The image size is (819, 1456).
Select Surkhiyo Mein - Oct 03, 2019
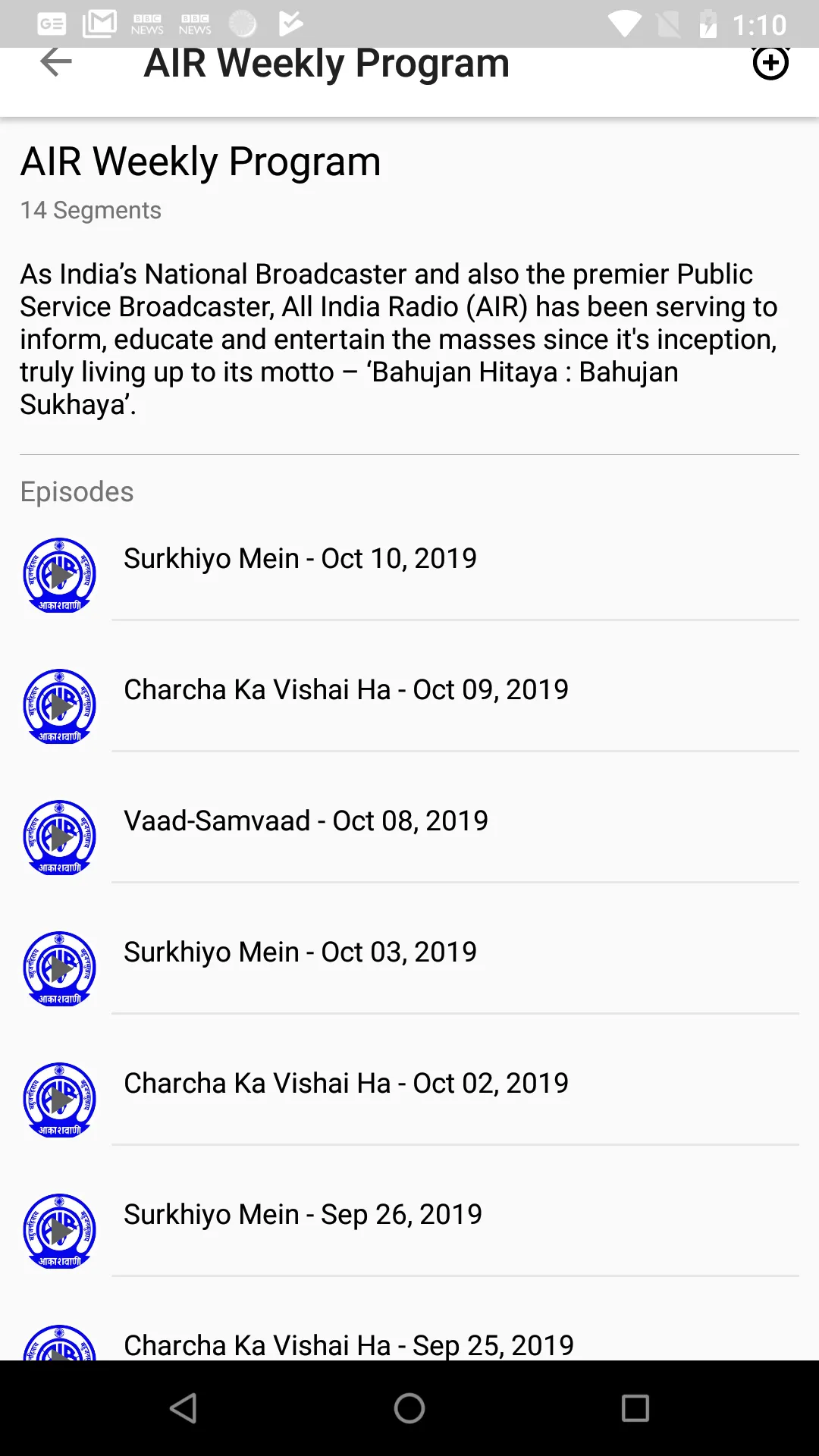click(x=300, y=952)
